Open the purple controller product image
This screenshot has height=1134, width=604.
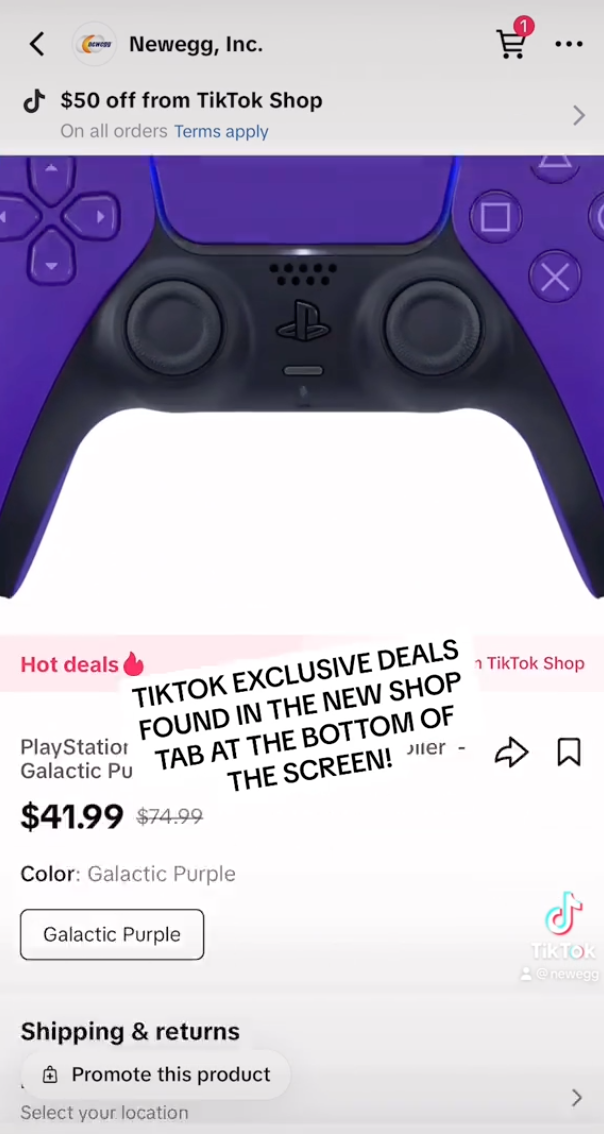(302, 380)
